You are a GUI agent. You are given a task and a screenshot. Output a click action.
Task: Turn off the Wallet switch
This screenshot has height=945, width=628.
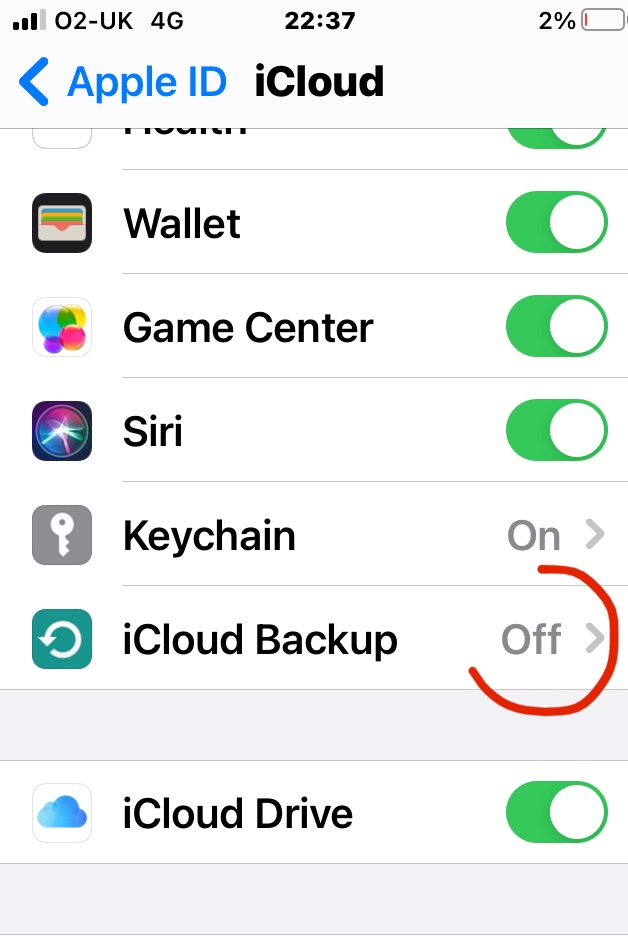556,222
